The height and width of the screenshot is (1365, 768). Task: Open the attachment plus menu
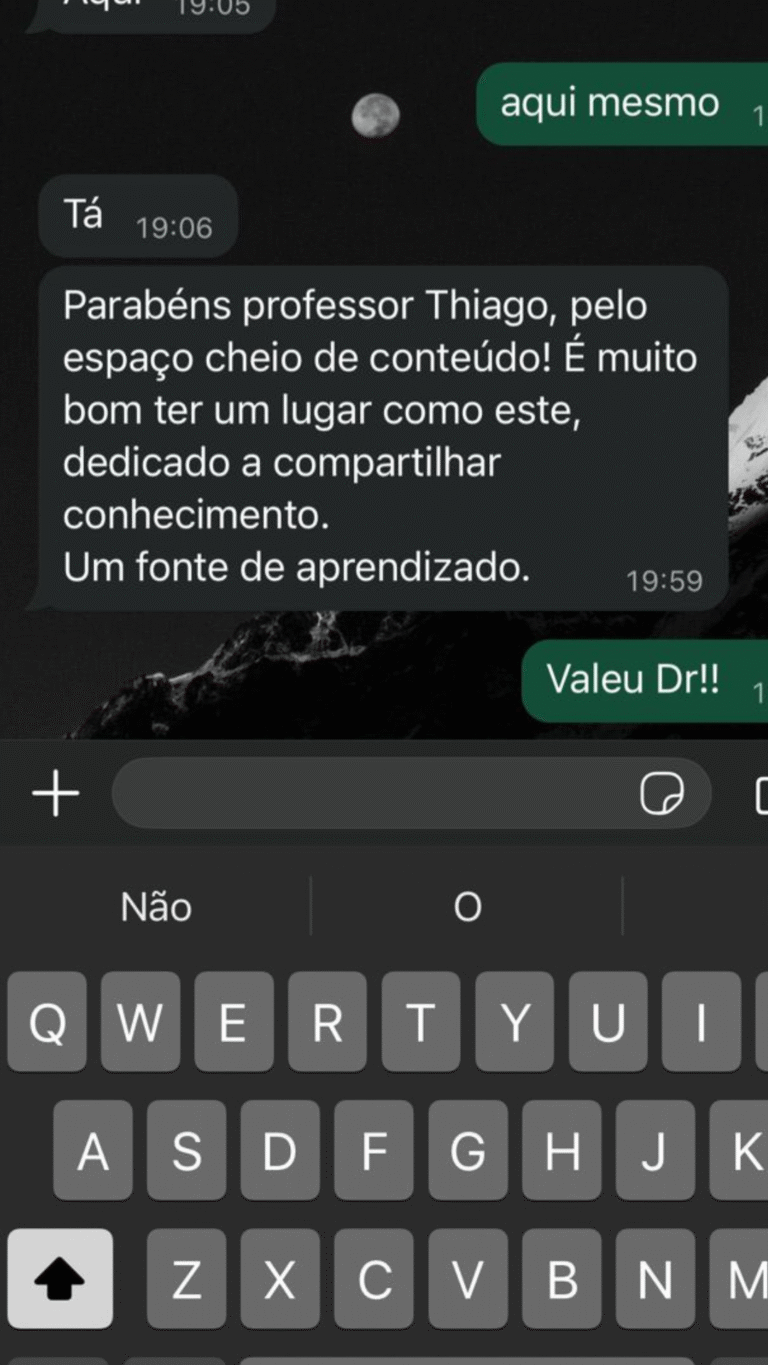tap(56, 794)
